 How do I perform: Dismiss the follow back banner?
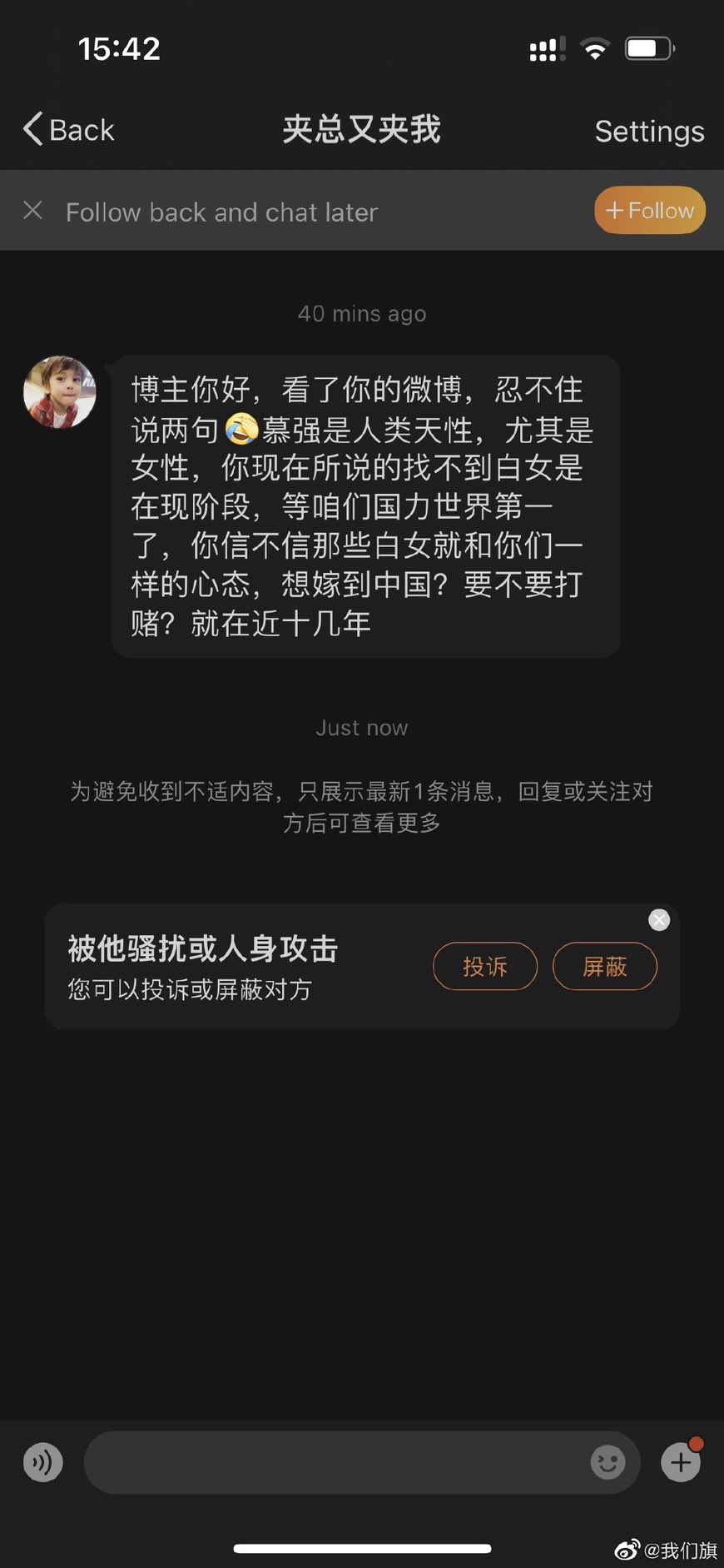click(33, 210)
